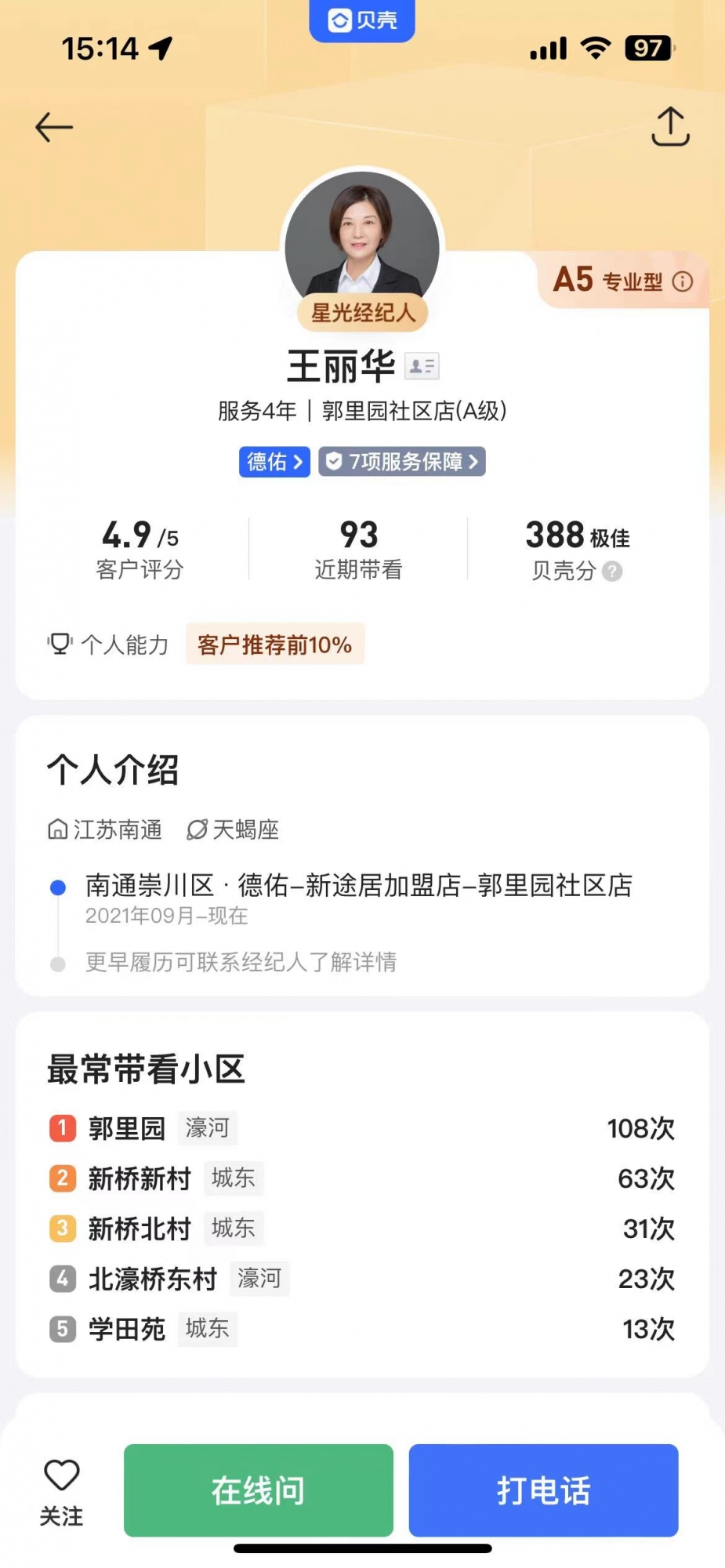
Task: Open 北濠桥东村 community entry
Action: pos(152,1279)
